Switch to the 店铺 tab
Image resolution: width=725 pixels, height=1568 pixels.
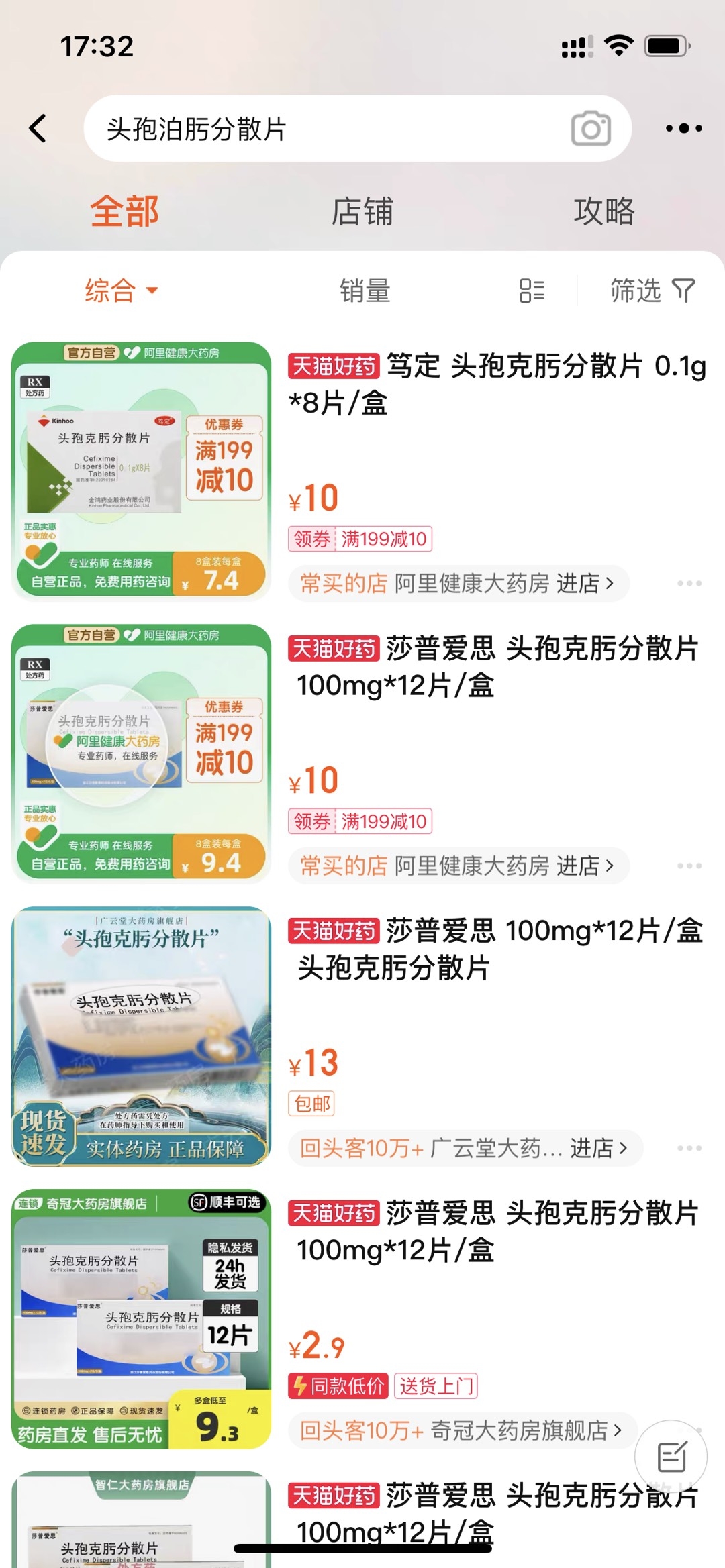(362, 212)
